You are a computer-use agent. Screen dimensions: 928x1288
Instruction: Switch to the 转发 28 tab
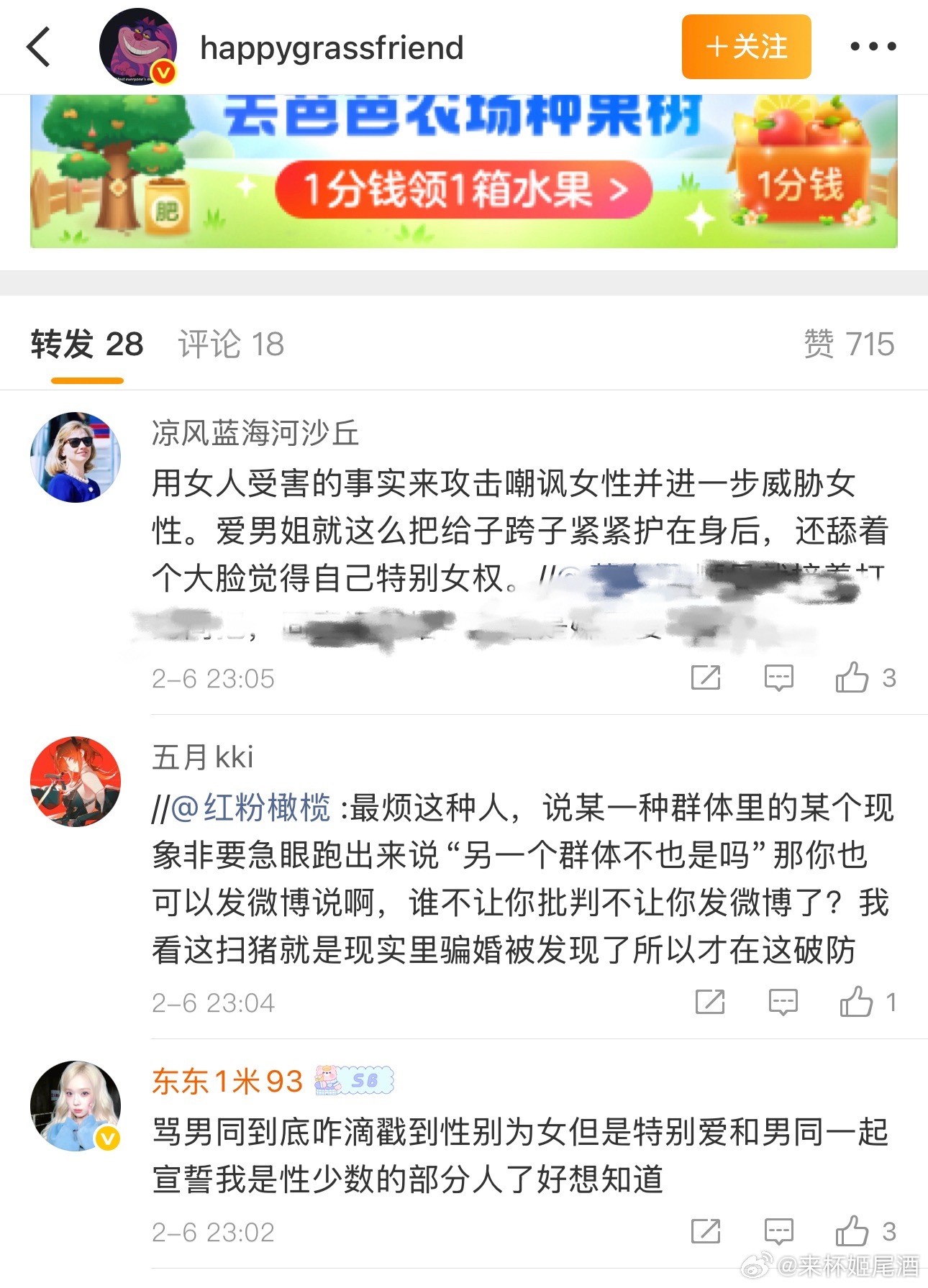pyautogui.click(x=87, y=344)
